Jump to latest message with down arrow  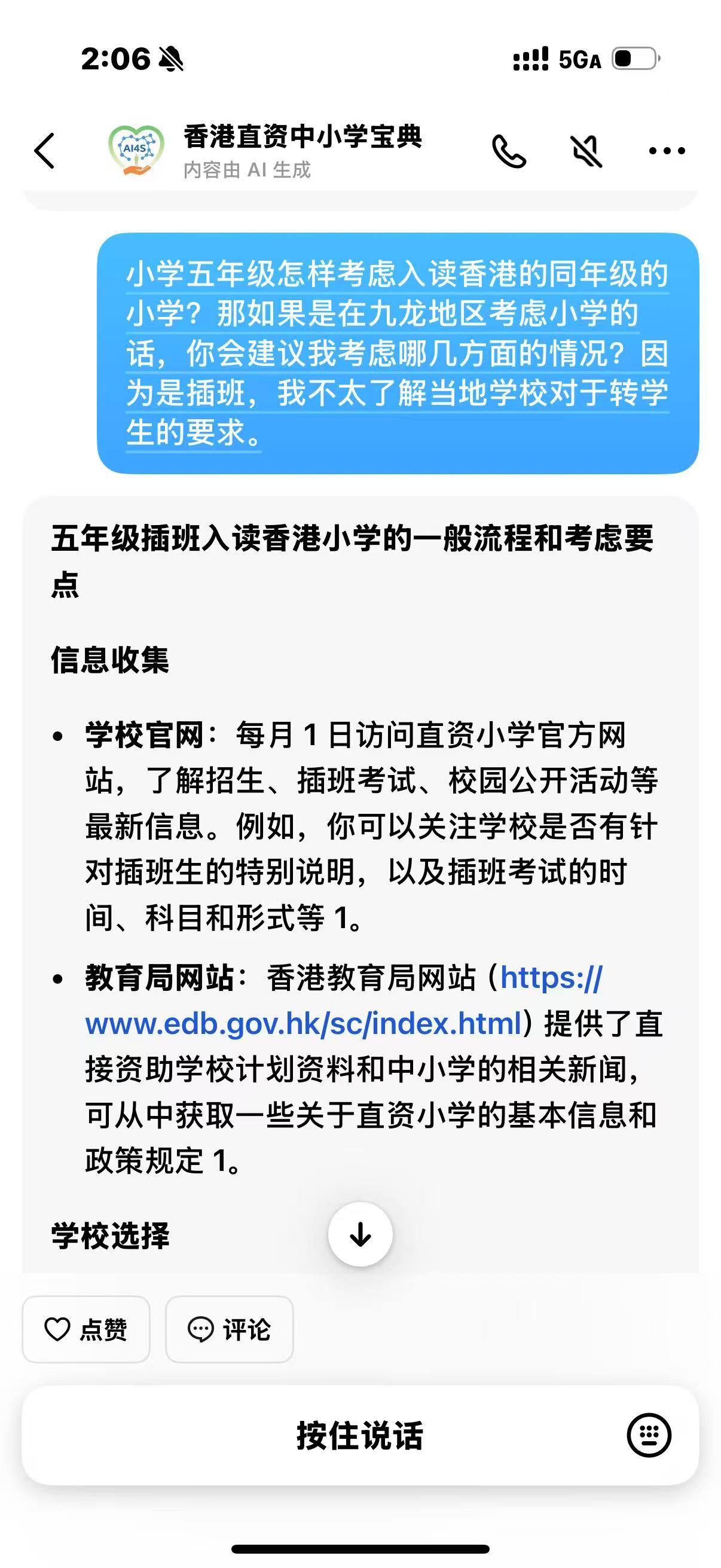(360, 1234)
